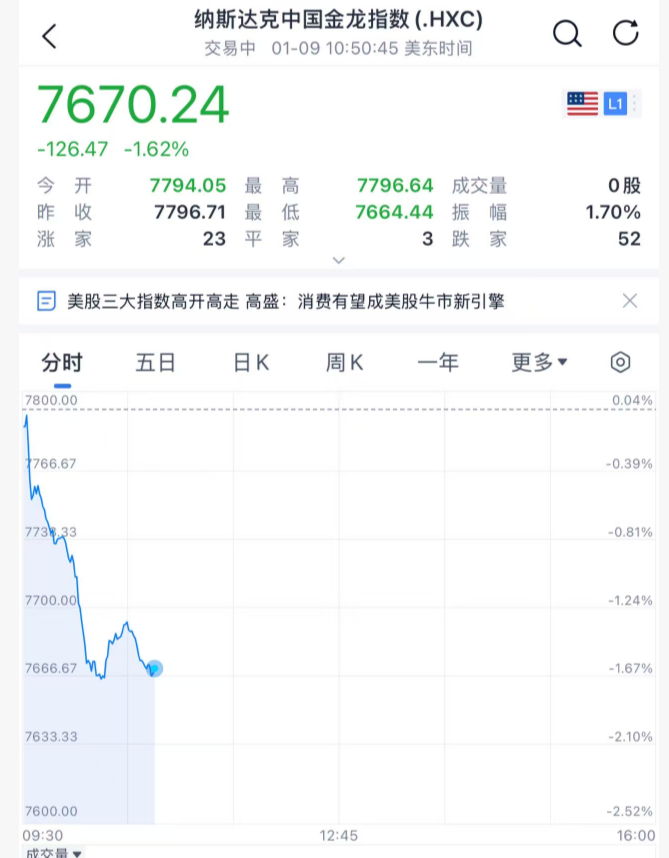Viewport: 669px width, 858px height.
Task: Switch to the 五日 chart tab
Action: [155, 362]
